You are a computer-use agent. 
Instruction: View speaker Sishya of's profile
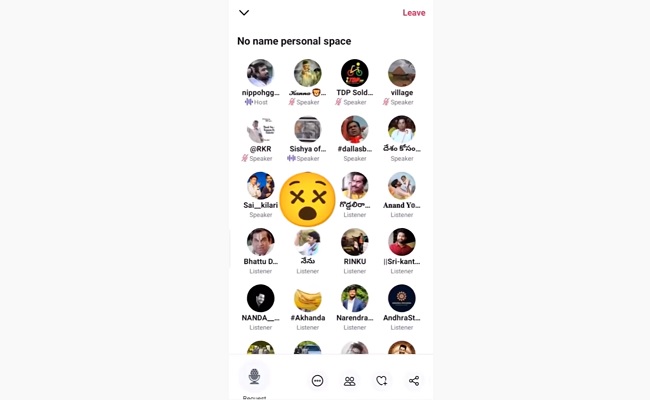pos(307,130)
